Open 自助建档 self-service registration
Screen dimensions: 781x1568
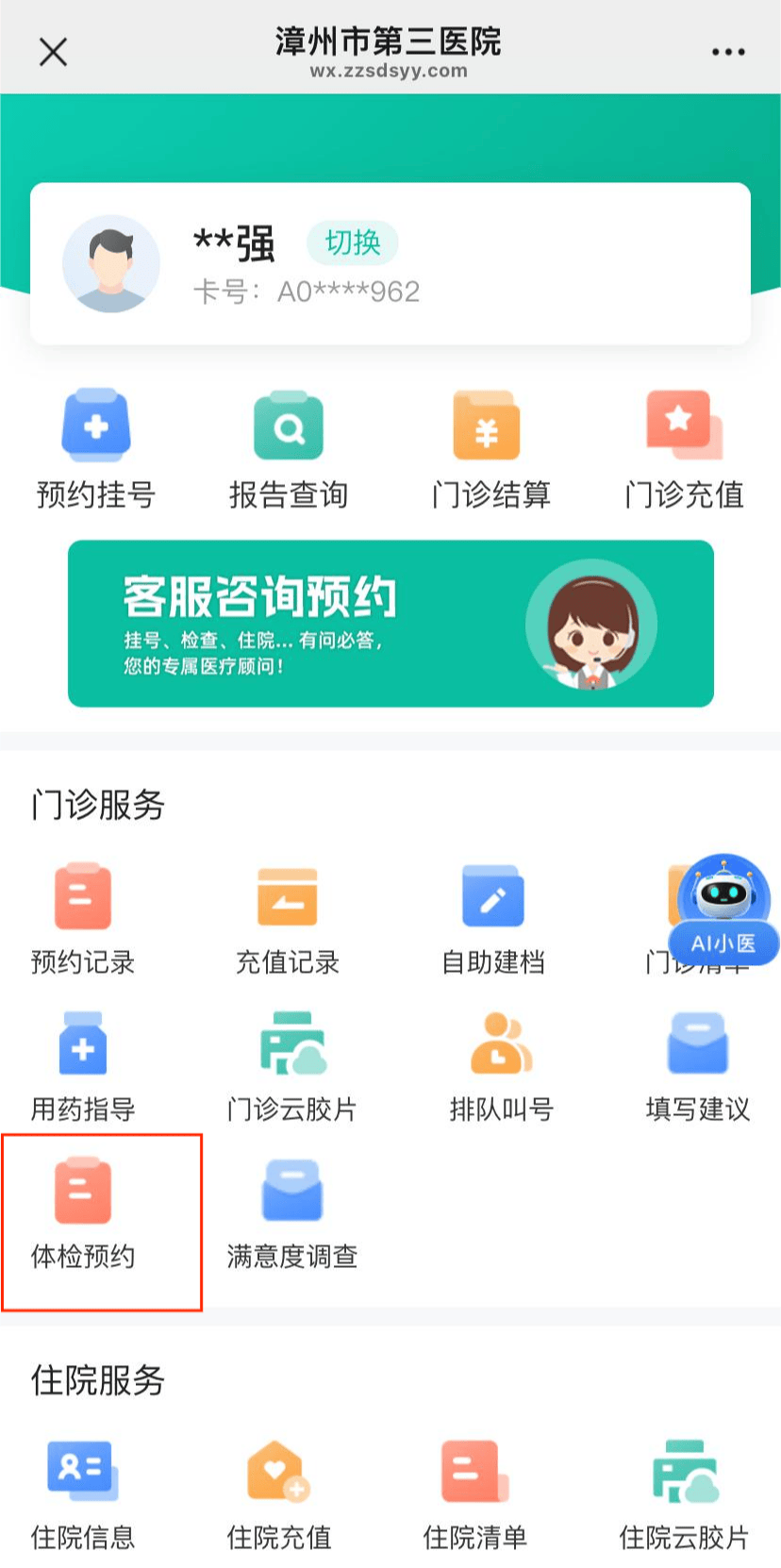[x=491, y=915]
